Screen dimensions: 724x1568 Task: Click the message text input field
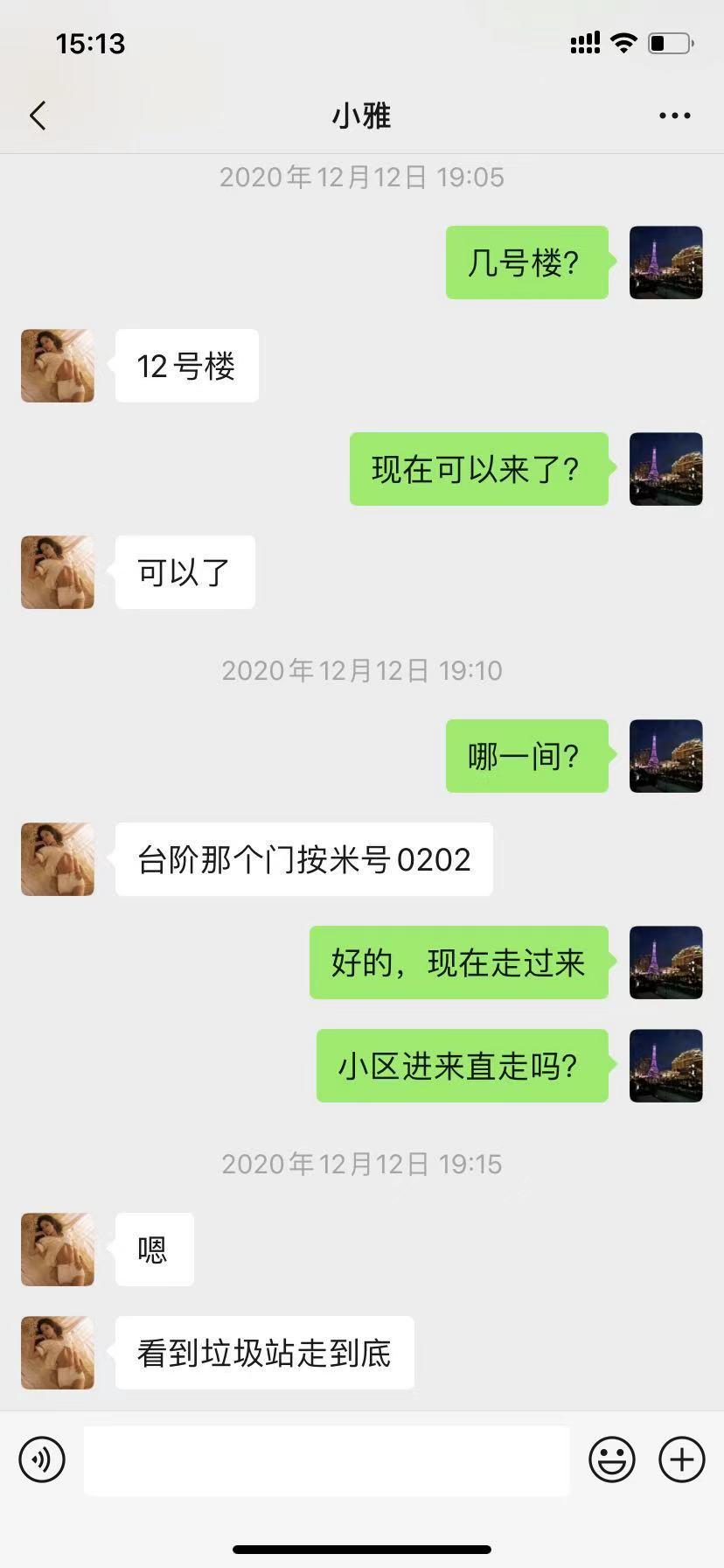[328, 1459]
